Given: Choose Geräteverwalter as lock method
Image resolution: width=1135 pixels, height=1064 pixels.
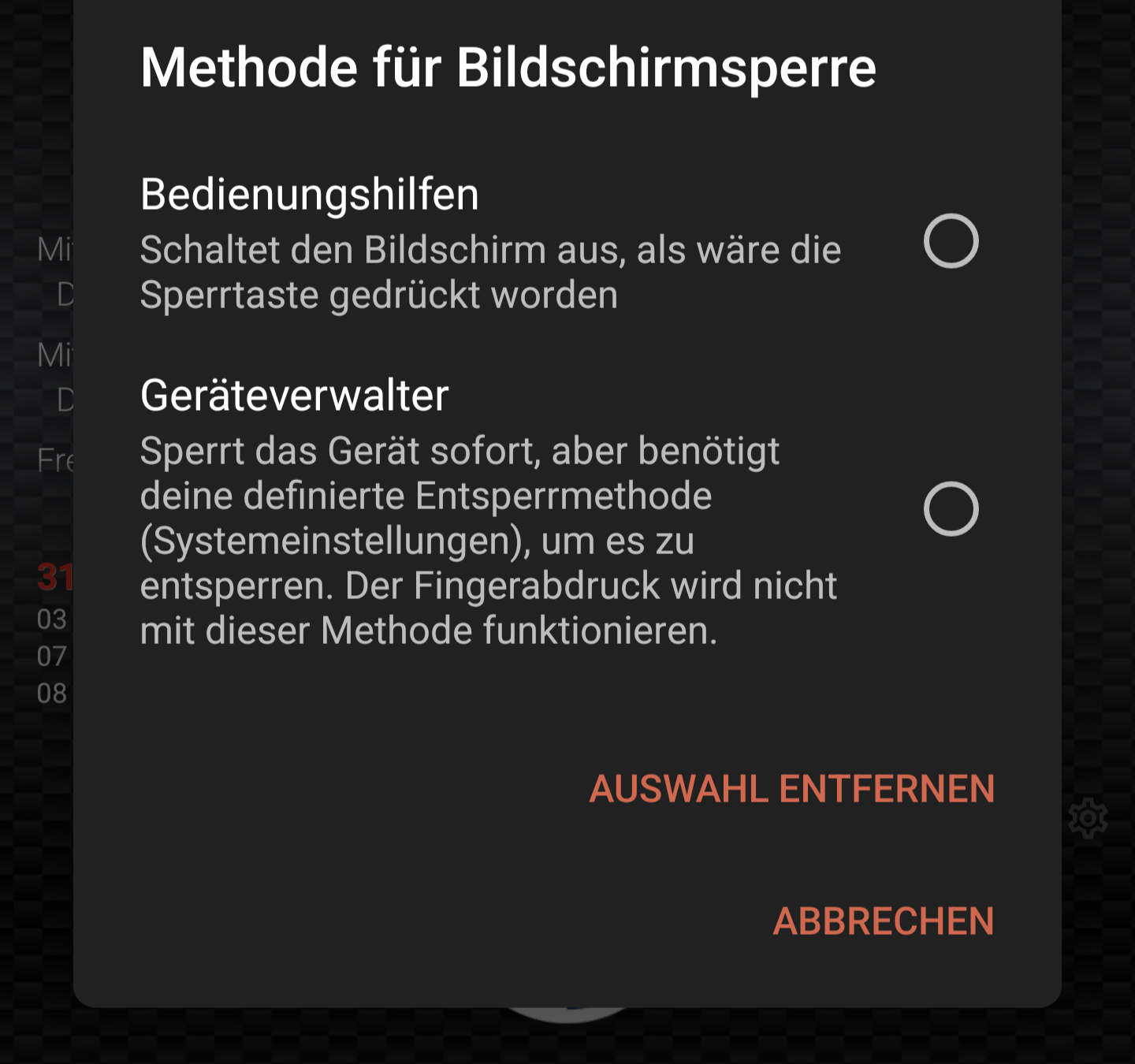Looking at the screenshot, I should click(x=951, y=509).
